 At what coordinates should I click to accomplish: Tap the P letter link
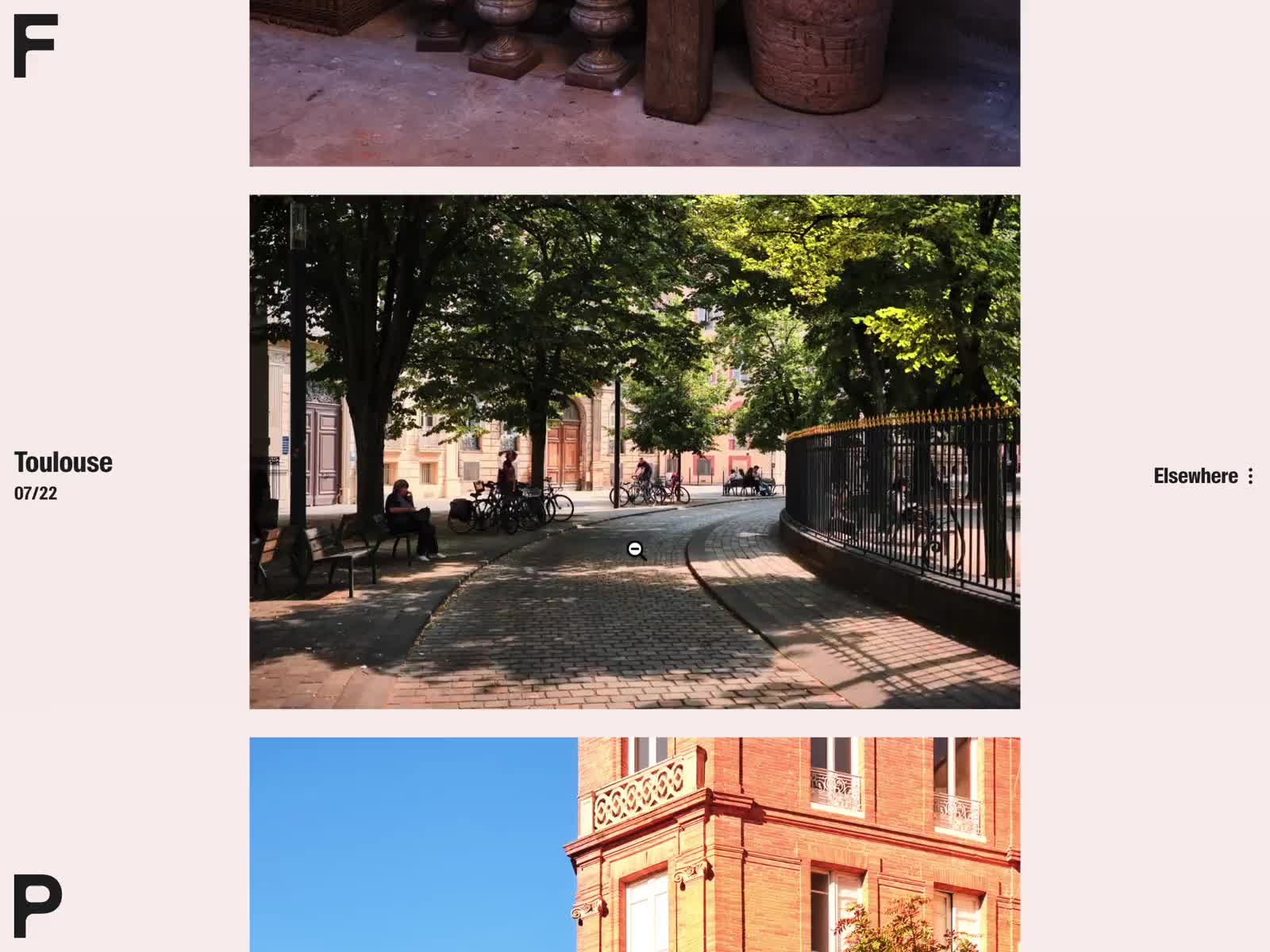coord(37,906)
